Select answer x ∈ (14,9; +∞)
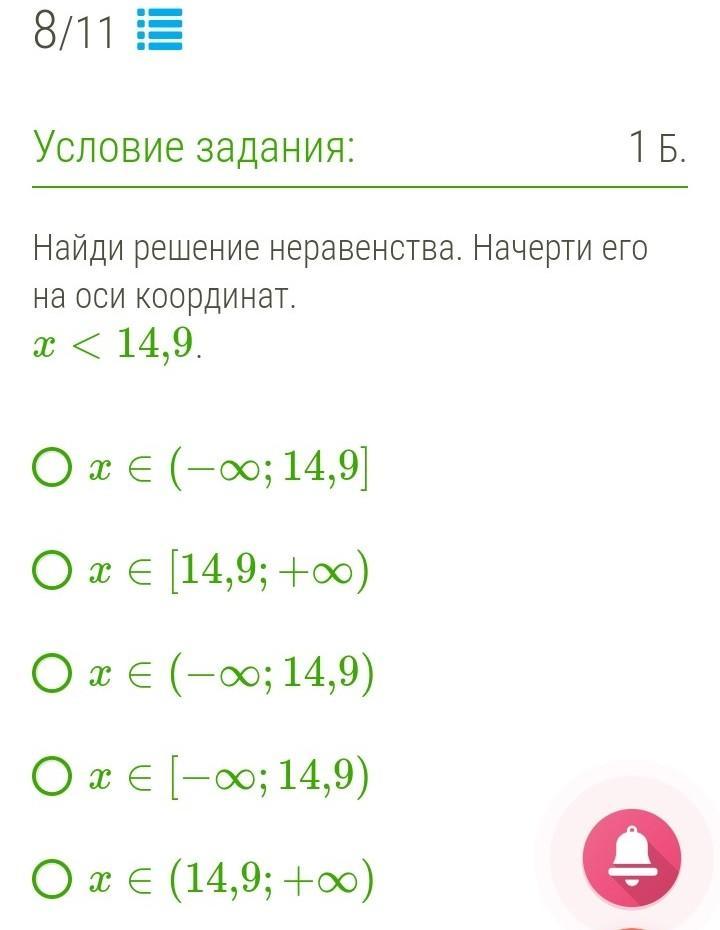 point(52,880)
